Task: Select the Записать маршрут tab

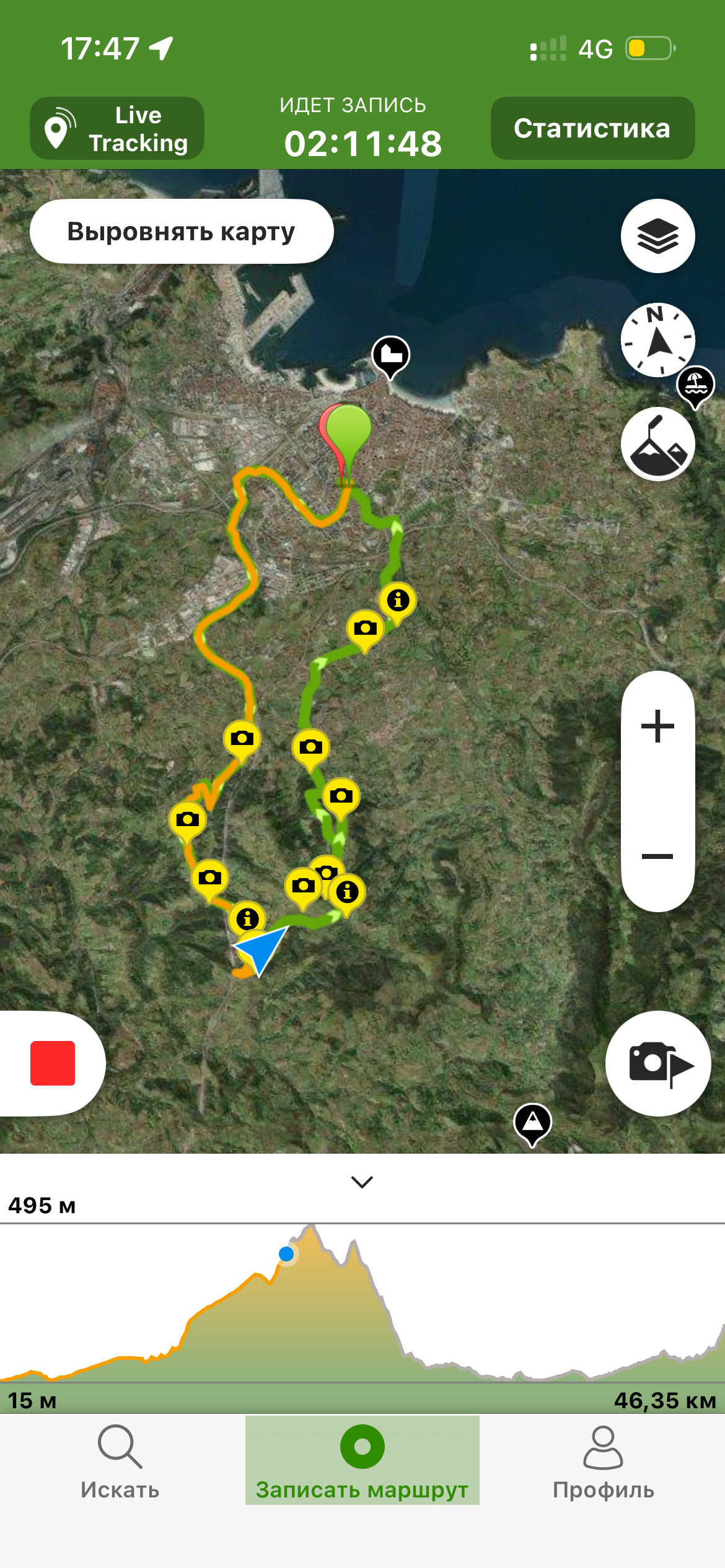Action: click(362, 1461)
